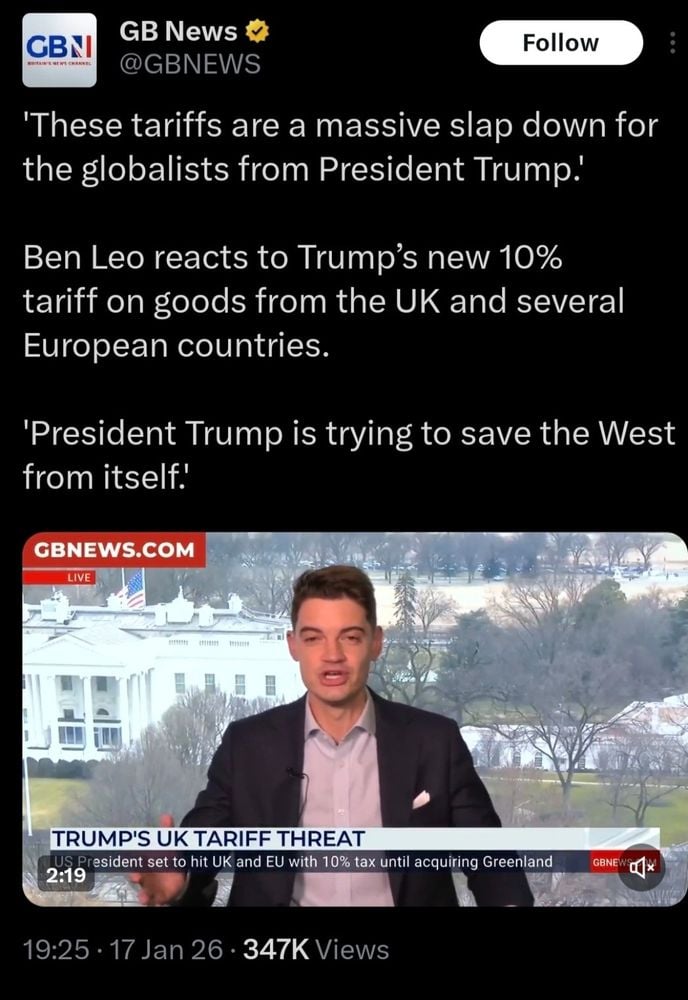View the 347K Views count details

tap(316, 950)
